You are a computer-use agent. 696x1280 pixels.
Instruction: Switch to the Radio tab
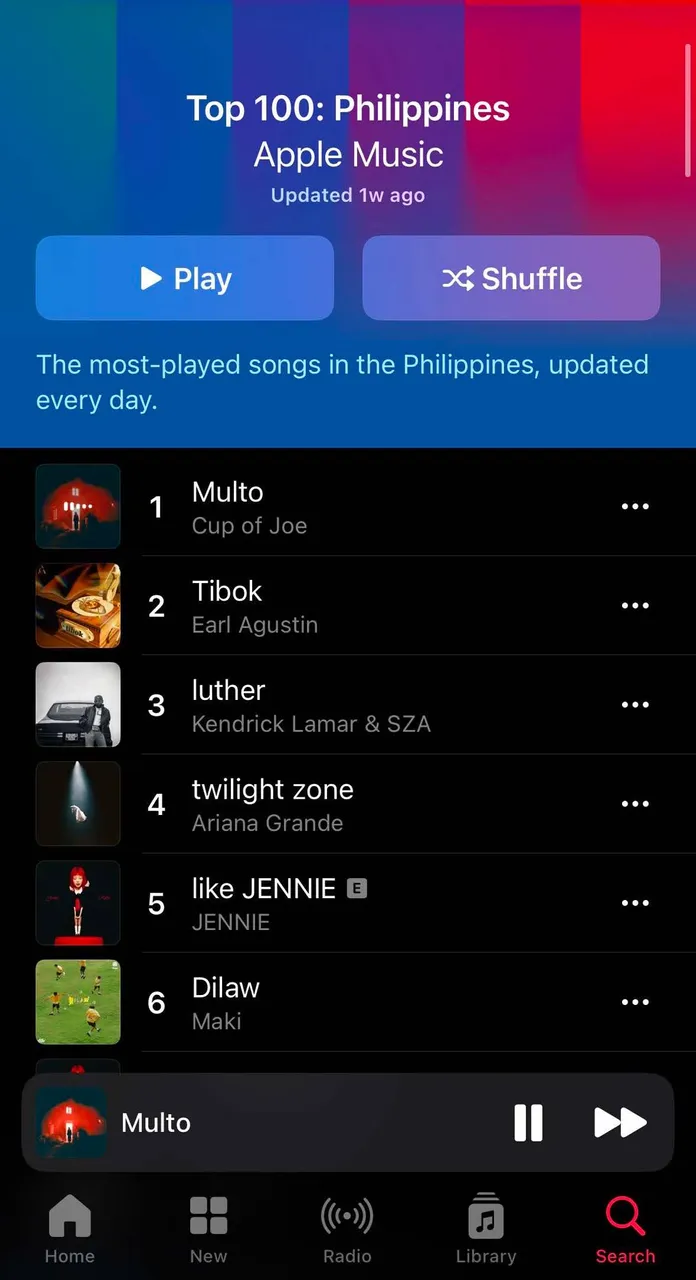click(x=347, y=1230)
